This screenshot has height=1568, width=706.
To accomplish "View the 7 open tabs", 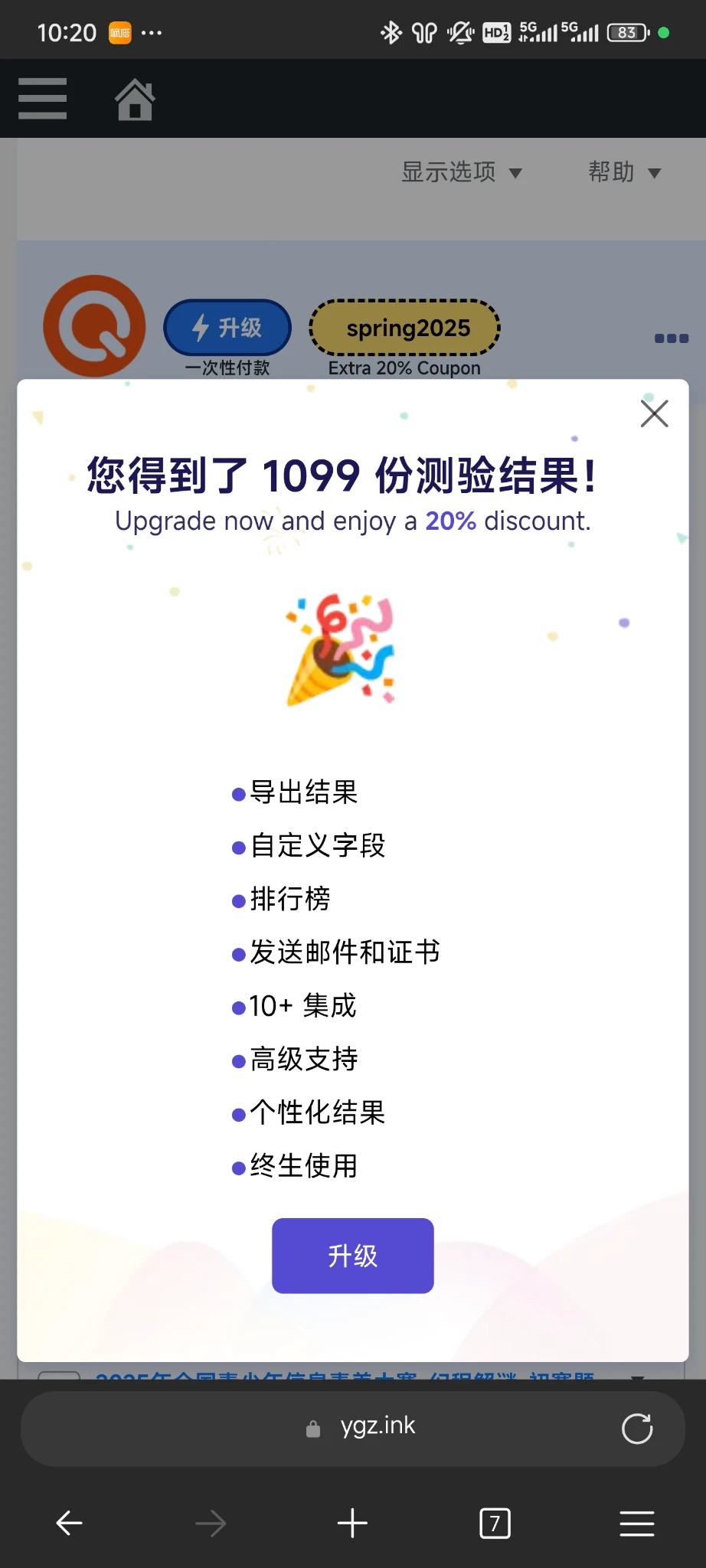I will [x=495, y=1524].
